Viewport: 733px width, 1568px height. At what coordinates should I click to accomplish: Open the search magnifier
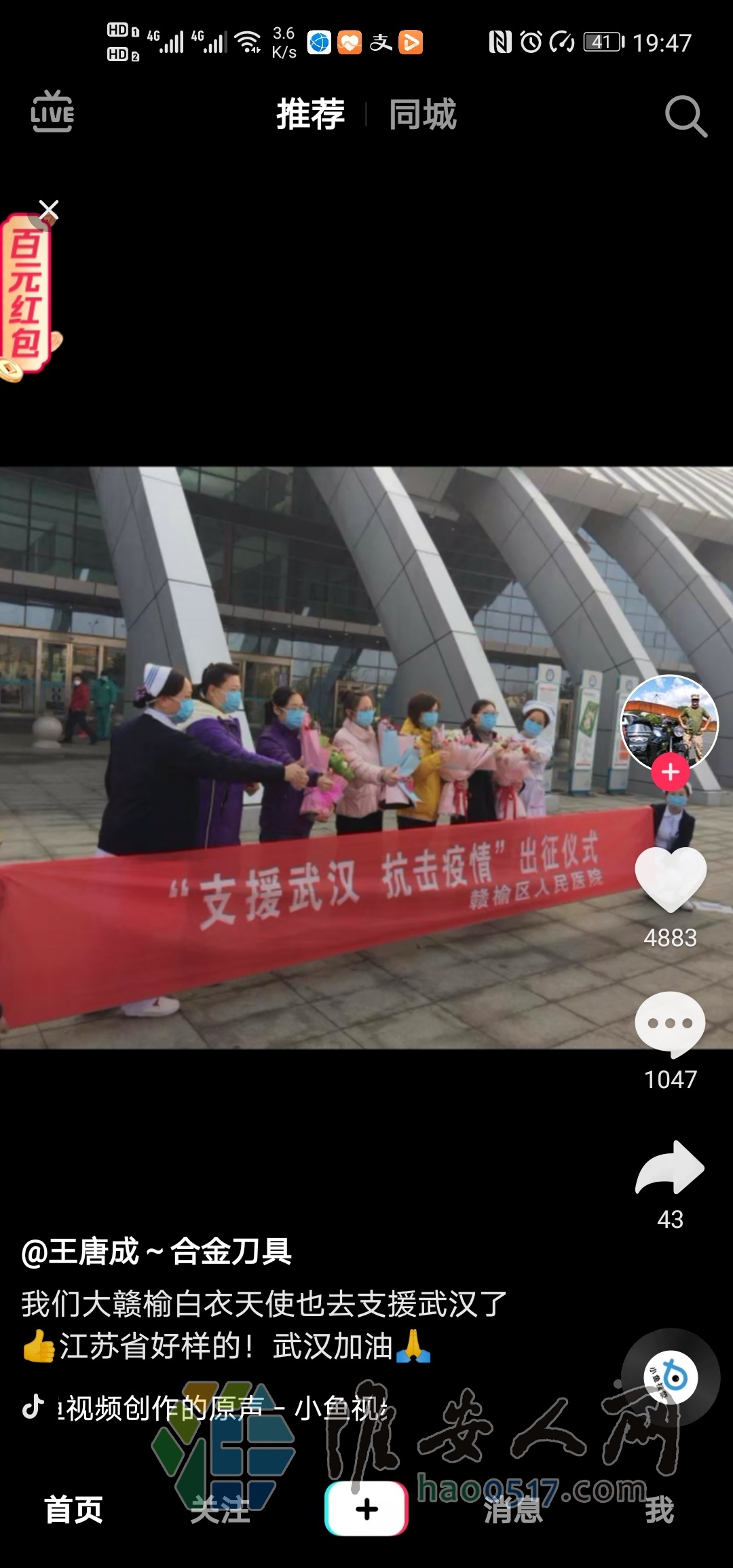pos(685,116)
